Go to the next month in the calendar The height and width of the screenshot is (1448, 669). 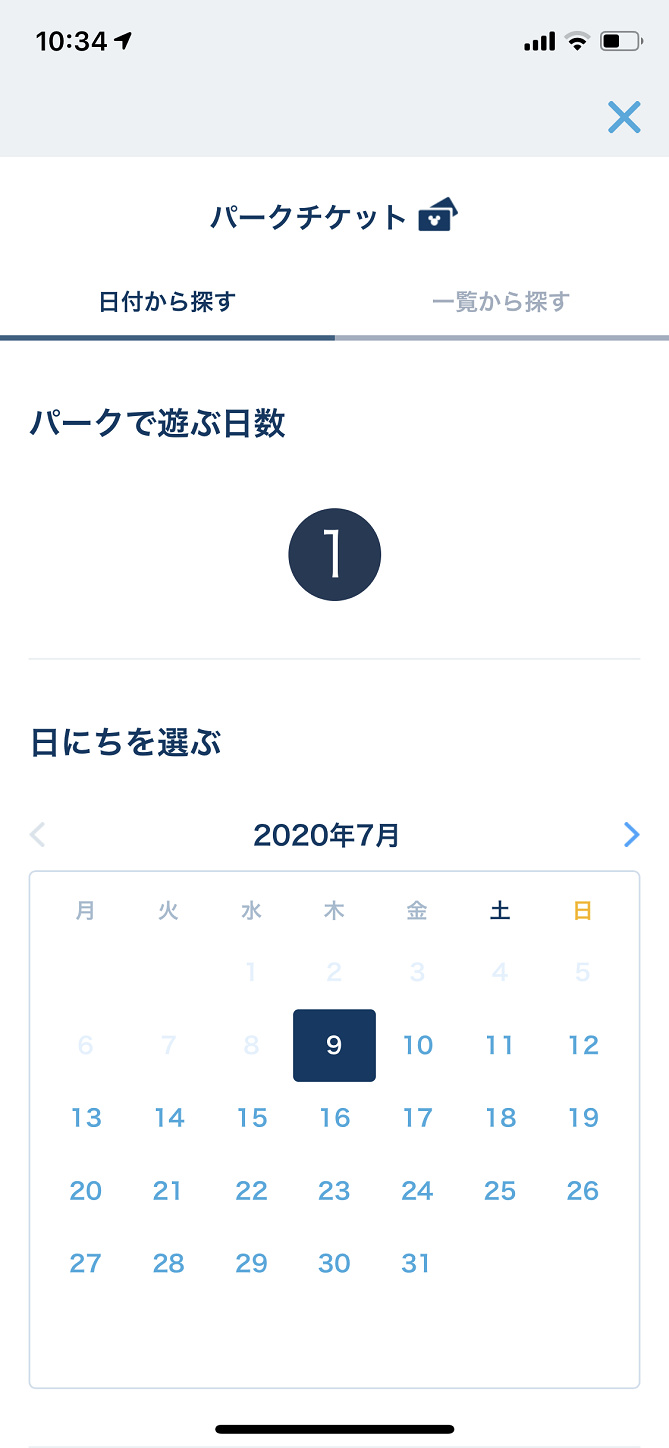631,835
